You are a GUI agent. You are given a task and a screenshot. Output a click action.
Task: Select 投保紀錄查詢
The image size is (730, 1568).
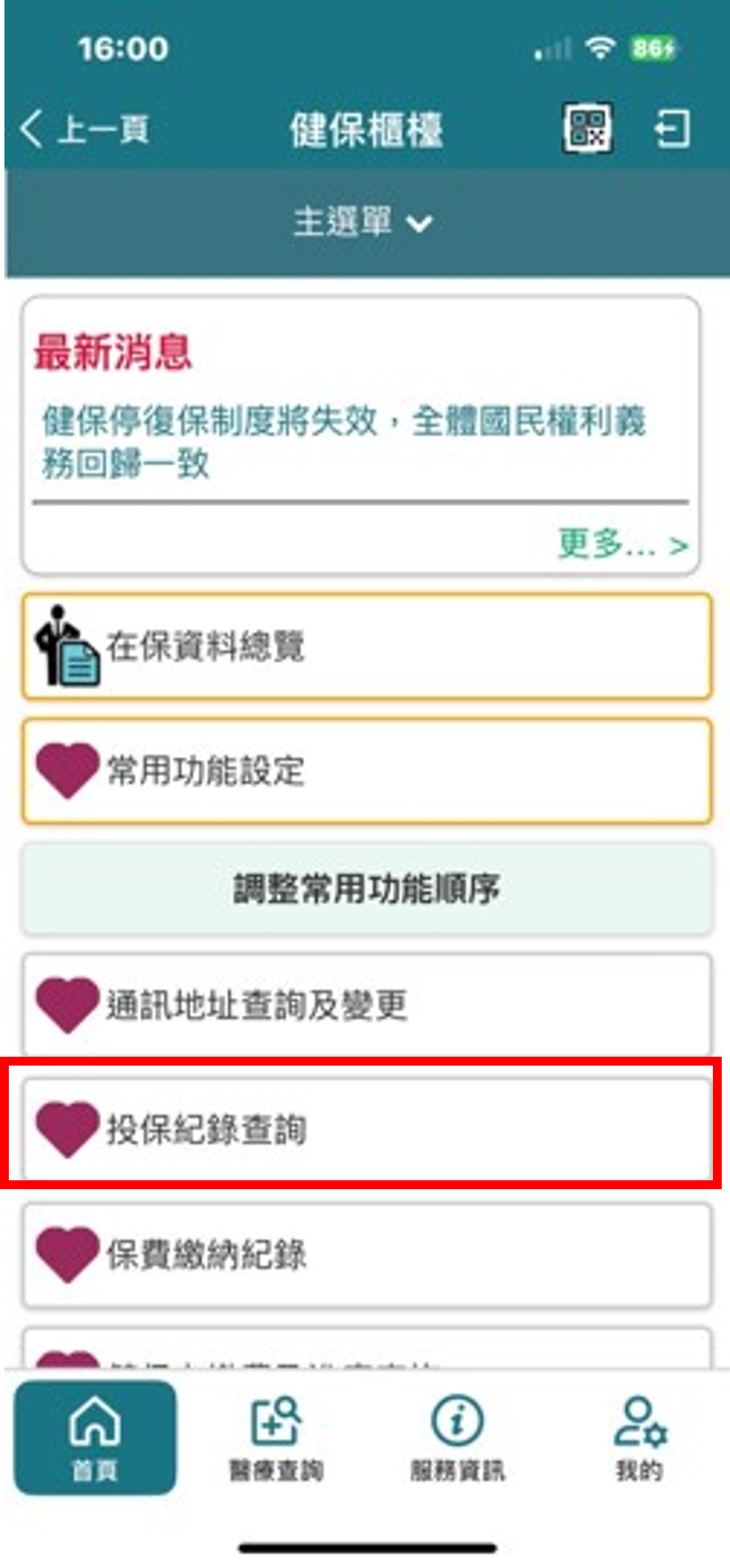click(x=366, y=1130)
